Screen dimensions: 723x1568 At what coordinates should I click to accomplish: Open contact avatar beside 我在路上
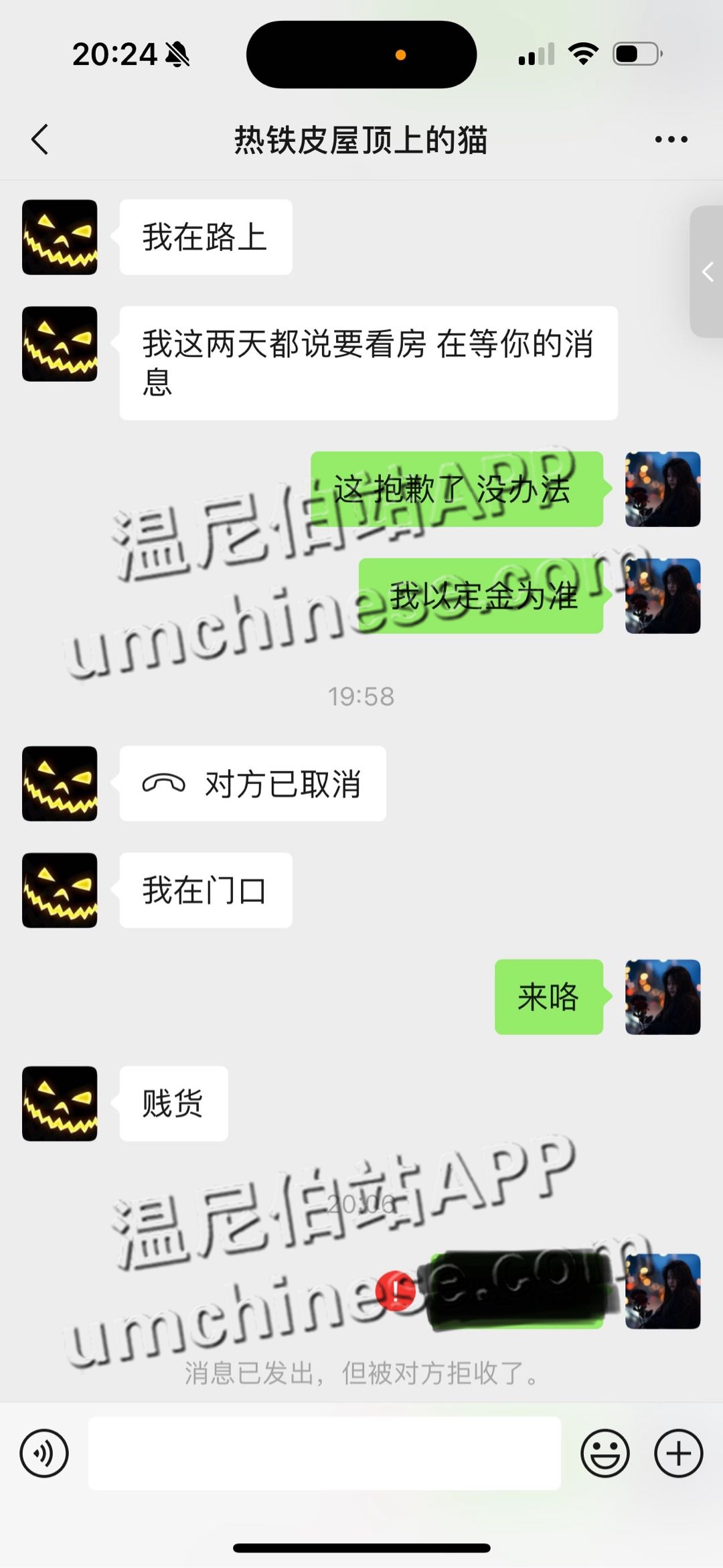tap(60, 237)
